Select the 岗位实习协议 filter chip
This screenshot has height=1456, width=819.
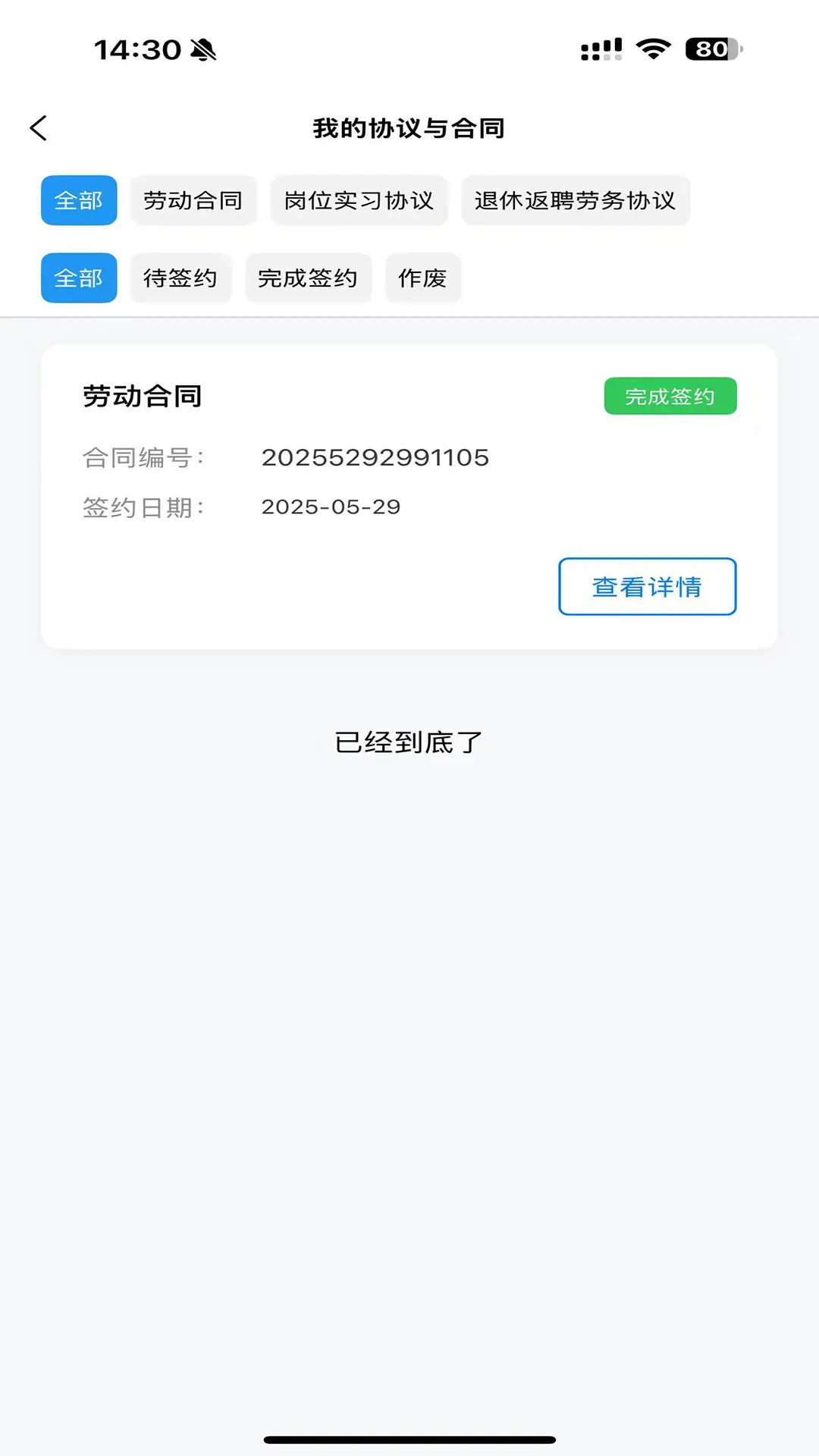point(359,200)
